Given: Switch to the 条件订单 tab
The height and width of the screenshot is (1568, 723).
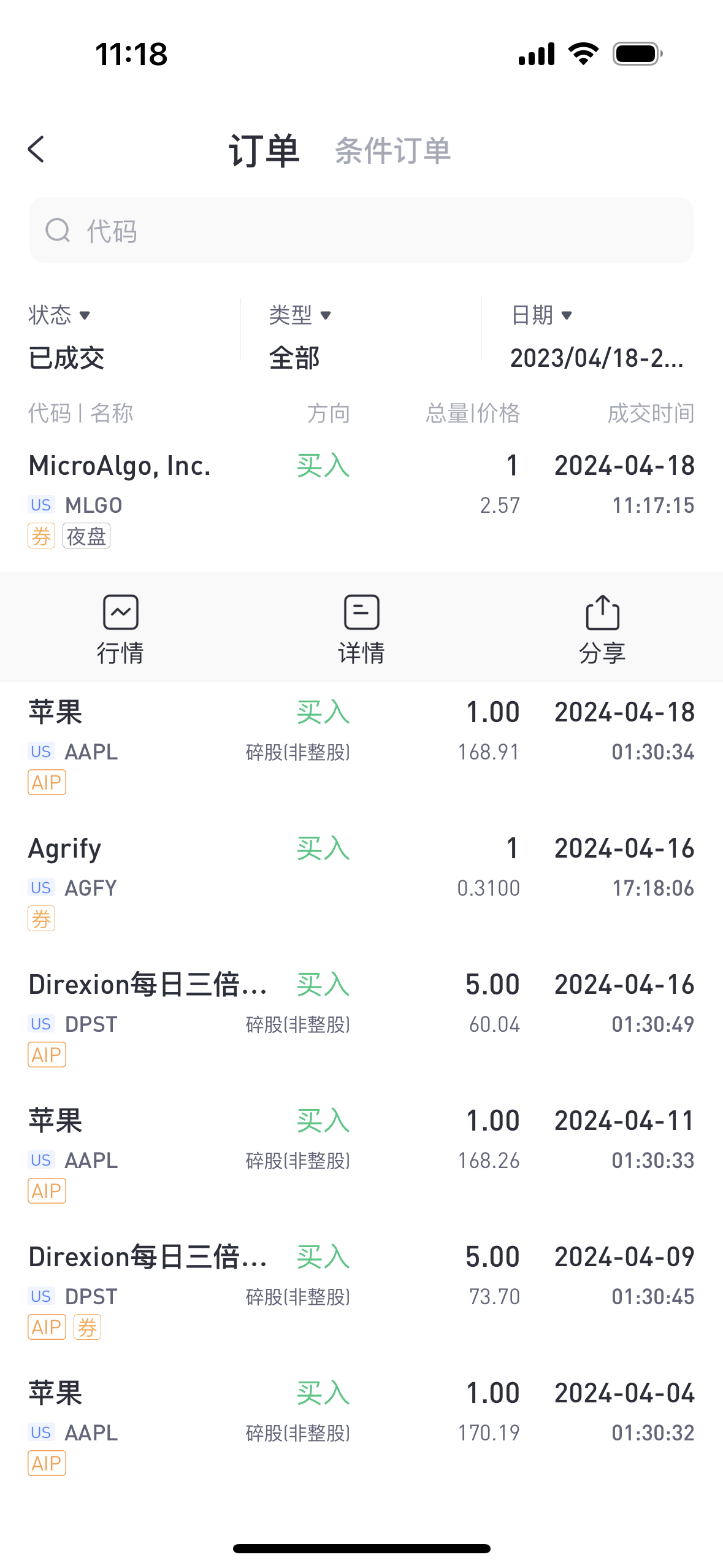Looking at the screenshot, I should point(392,150).
